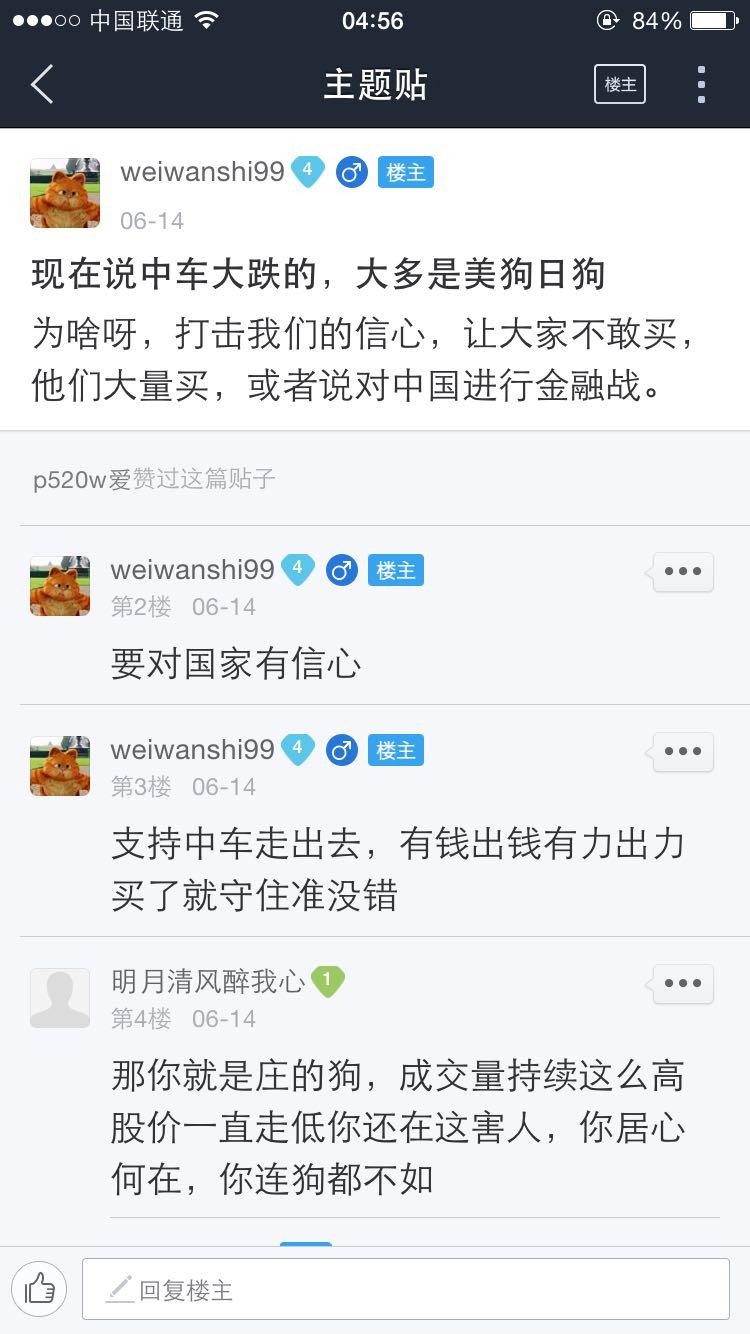This screenshot has width=750, height=1334.
Task: Tap the 楼主 filter icon in header
Action: pos(620,85)
